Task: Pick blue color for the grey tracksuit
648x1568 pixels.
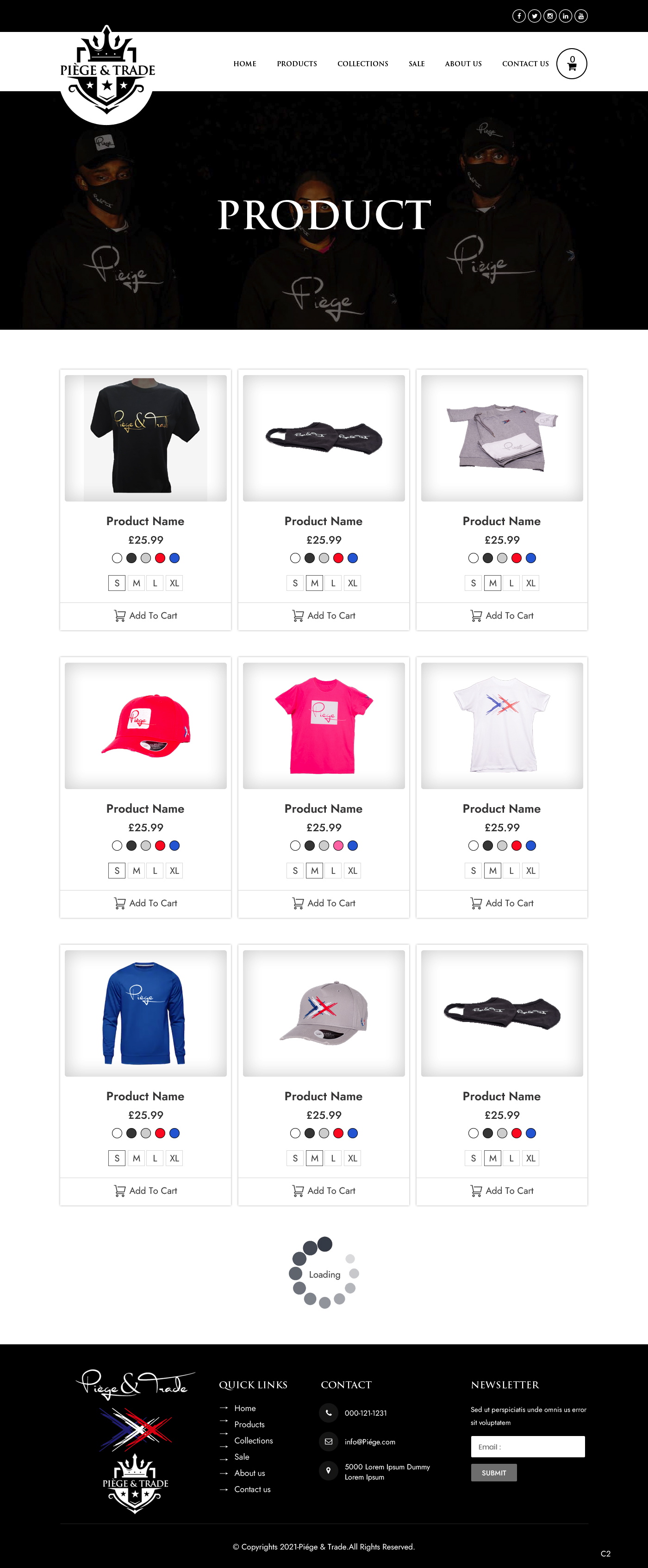Action: click(x=530, y=558)
